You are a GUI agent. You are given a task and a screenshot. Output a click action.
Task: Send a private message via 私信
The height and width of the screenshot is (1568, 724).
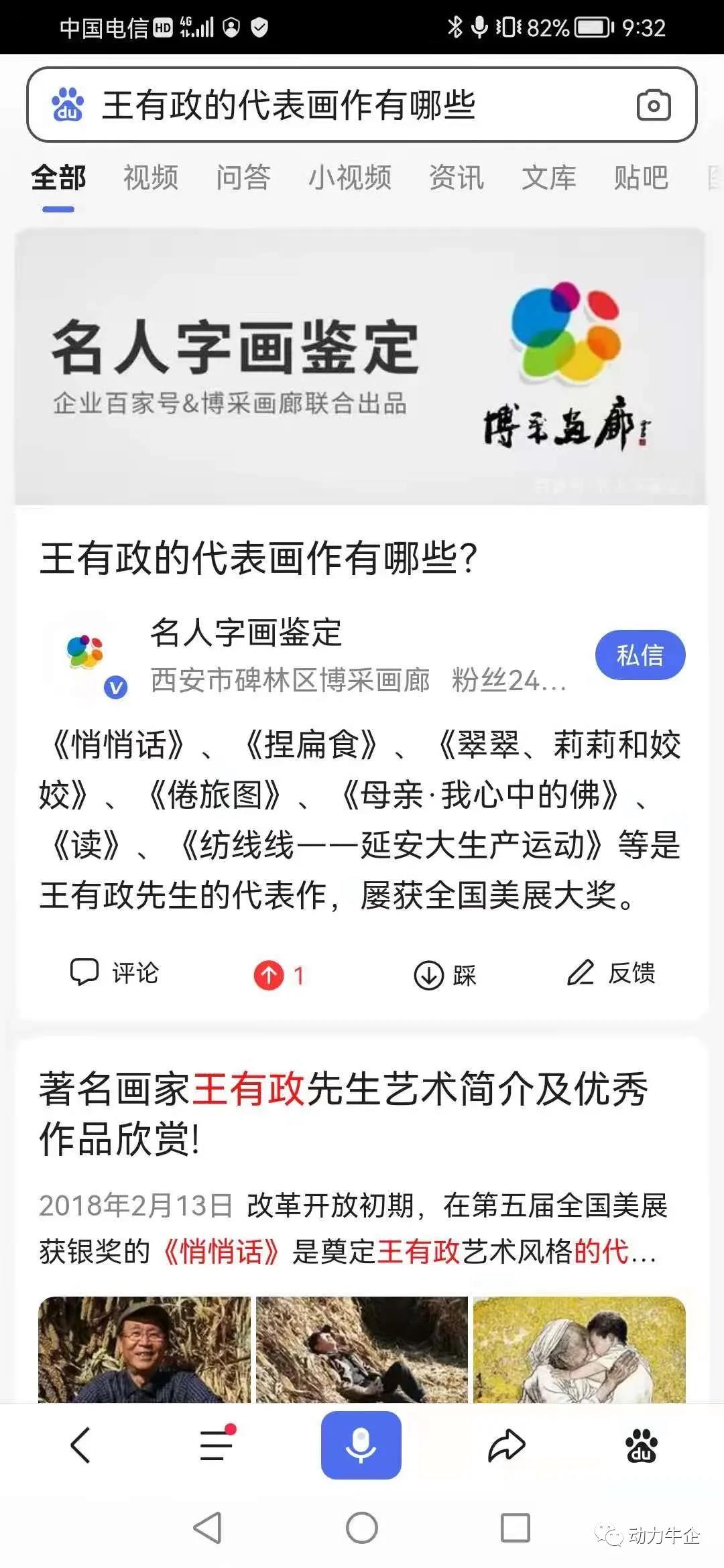(x=640, y=655)
